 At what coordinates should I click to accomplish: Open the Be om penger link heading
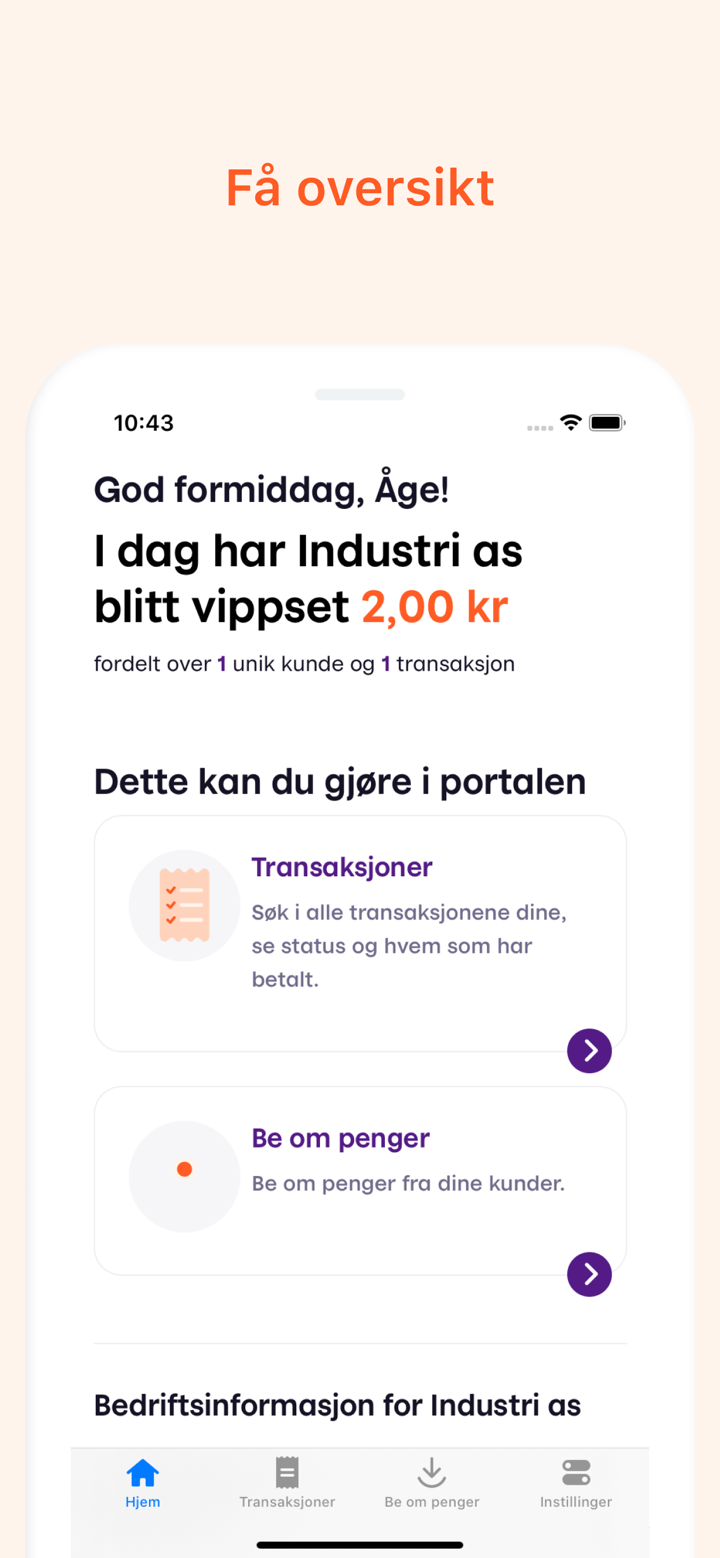[340, 1138]
